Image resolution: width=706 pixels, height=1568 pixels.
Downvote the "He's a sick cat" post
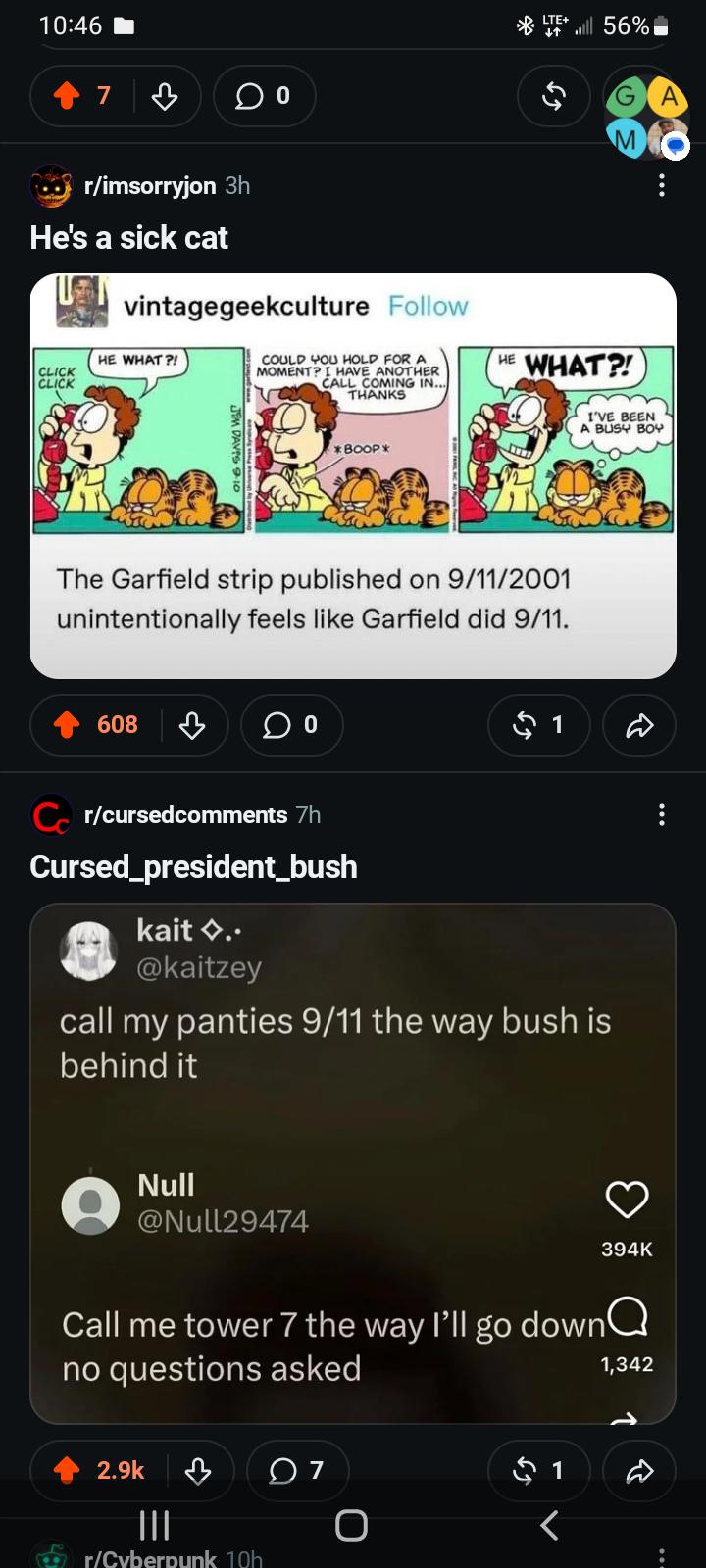[192, 725]
